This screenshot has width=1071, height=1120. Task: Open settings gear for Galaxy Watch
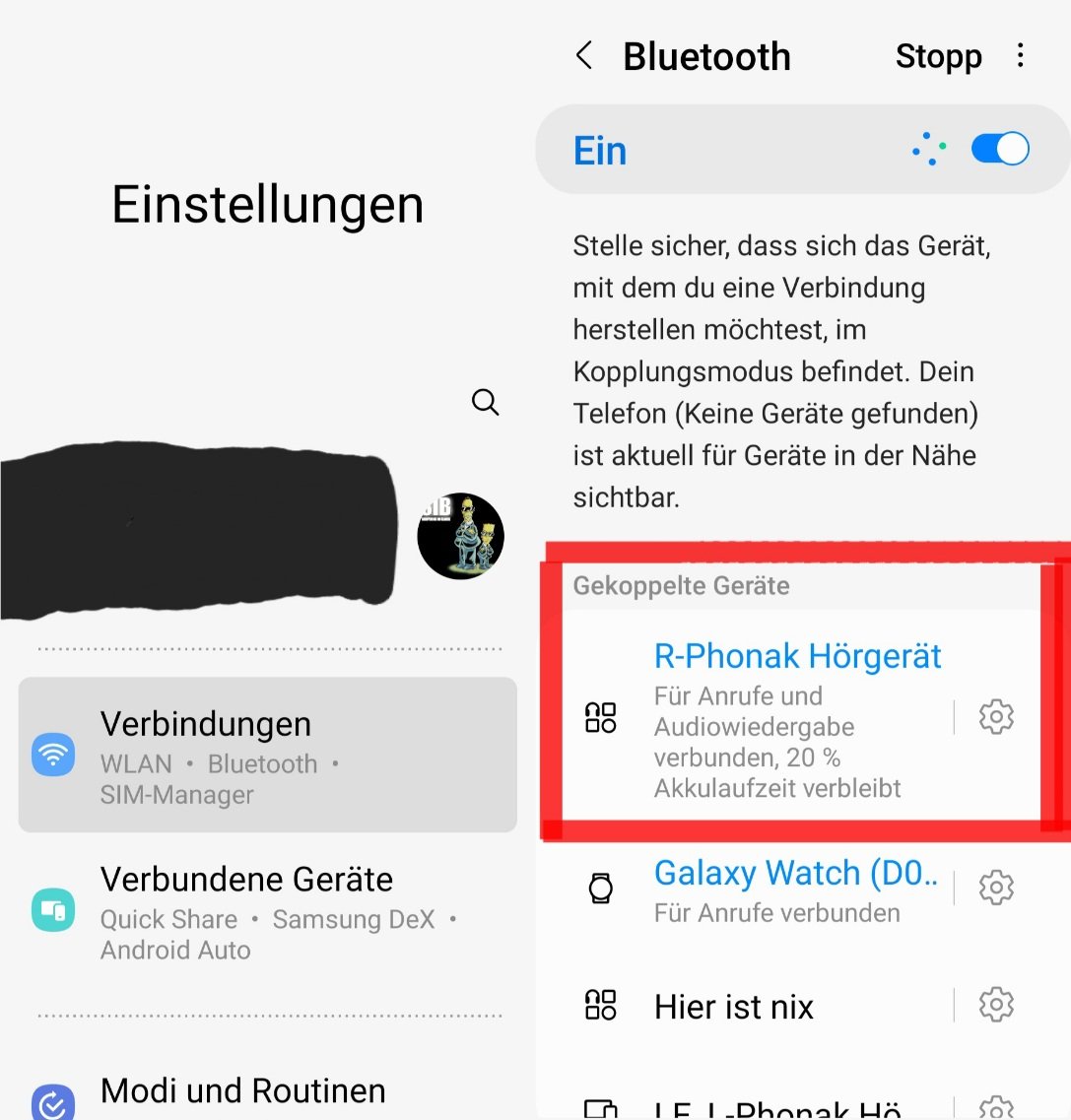(996, 888)
